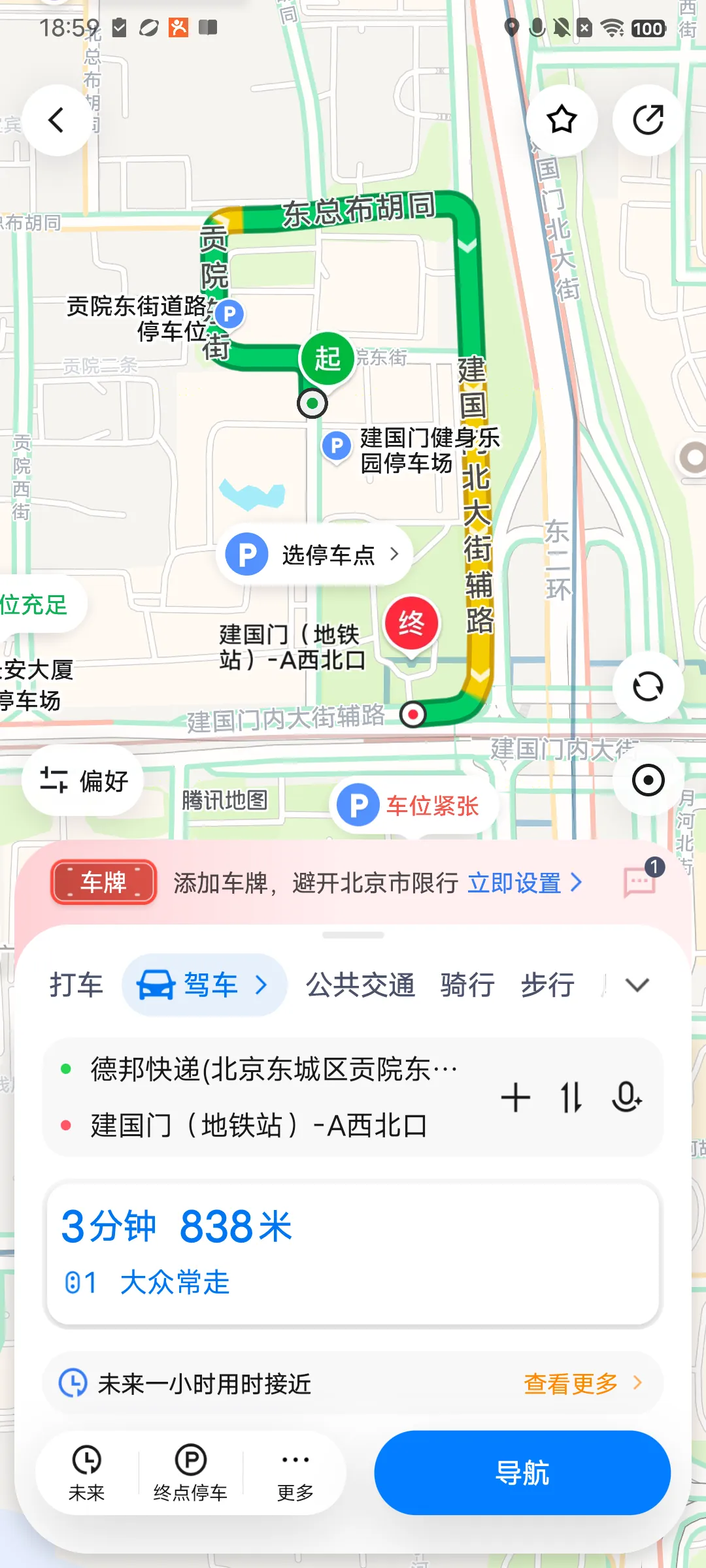
Task: Share the route using the share icon
Action: click(x=648, y=120)
